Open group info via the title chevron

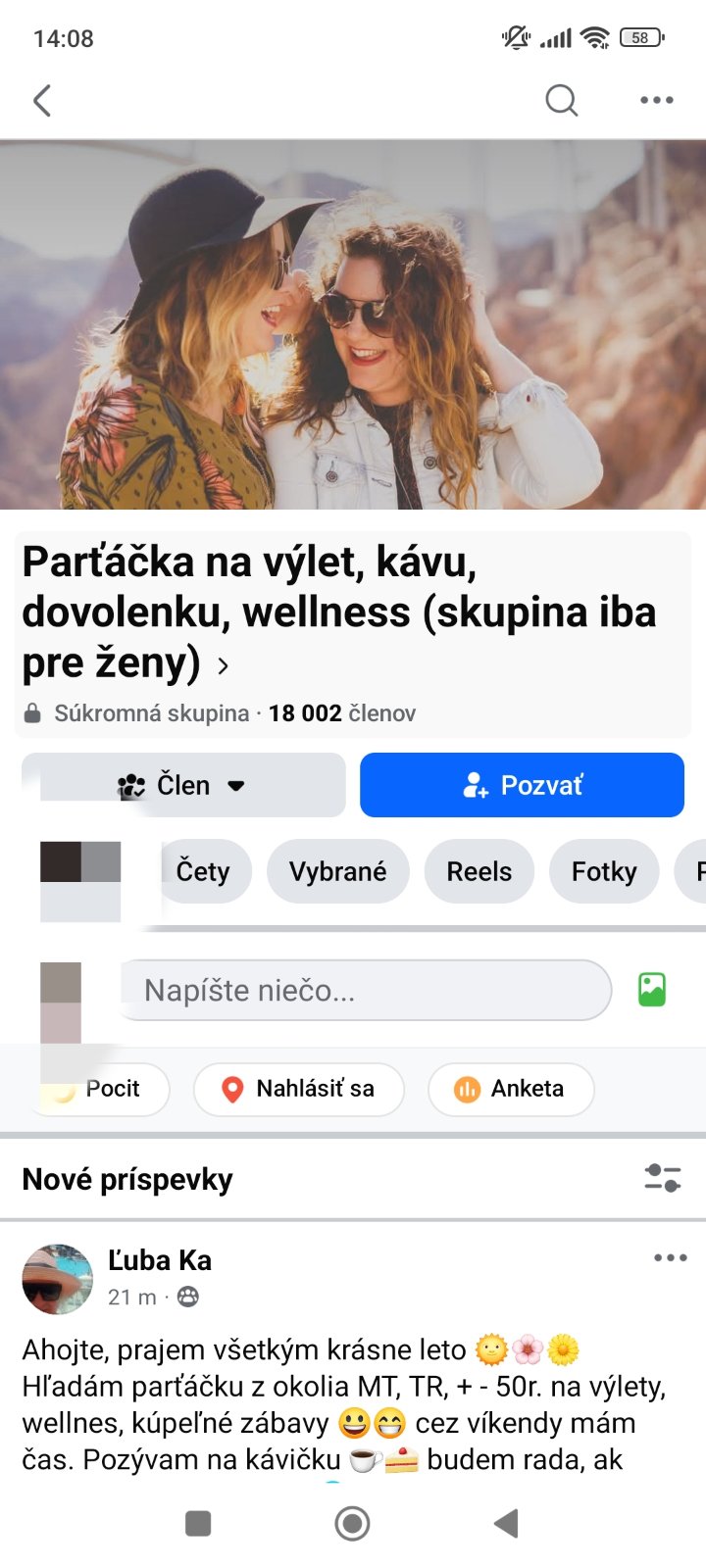(224, 666)
